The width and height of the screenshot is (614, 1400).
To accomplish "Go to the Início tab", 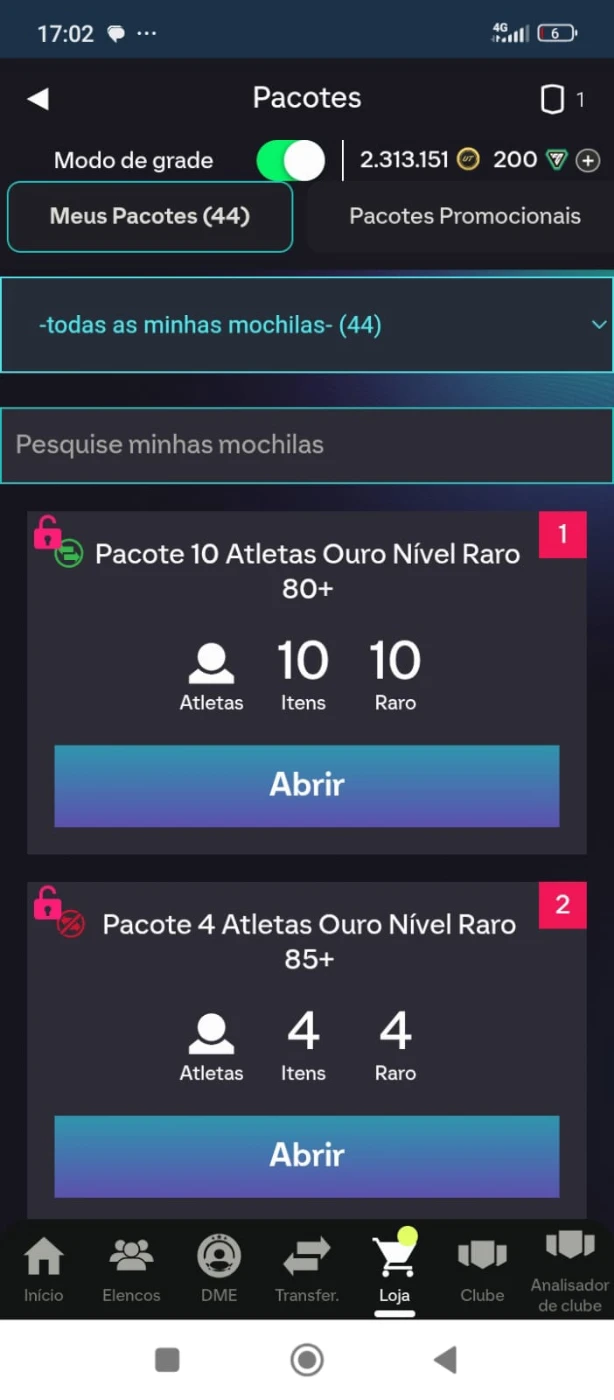I will tap(43, 1269).
